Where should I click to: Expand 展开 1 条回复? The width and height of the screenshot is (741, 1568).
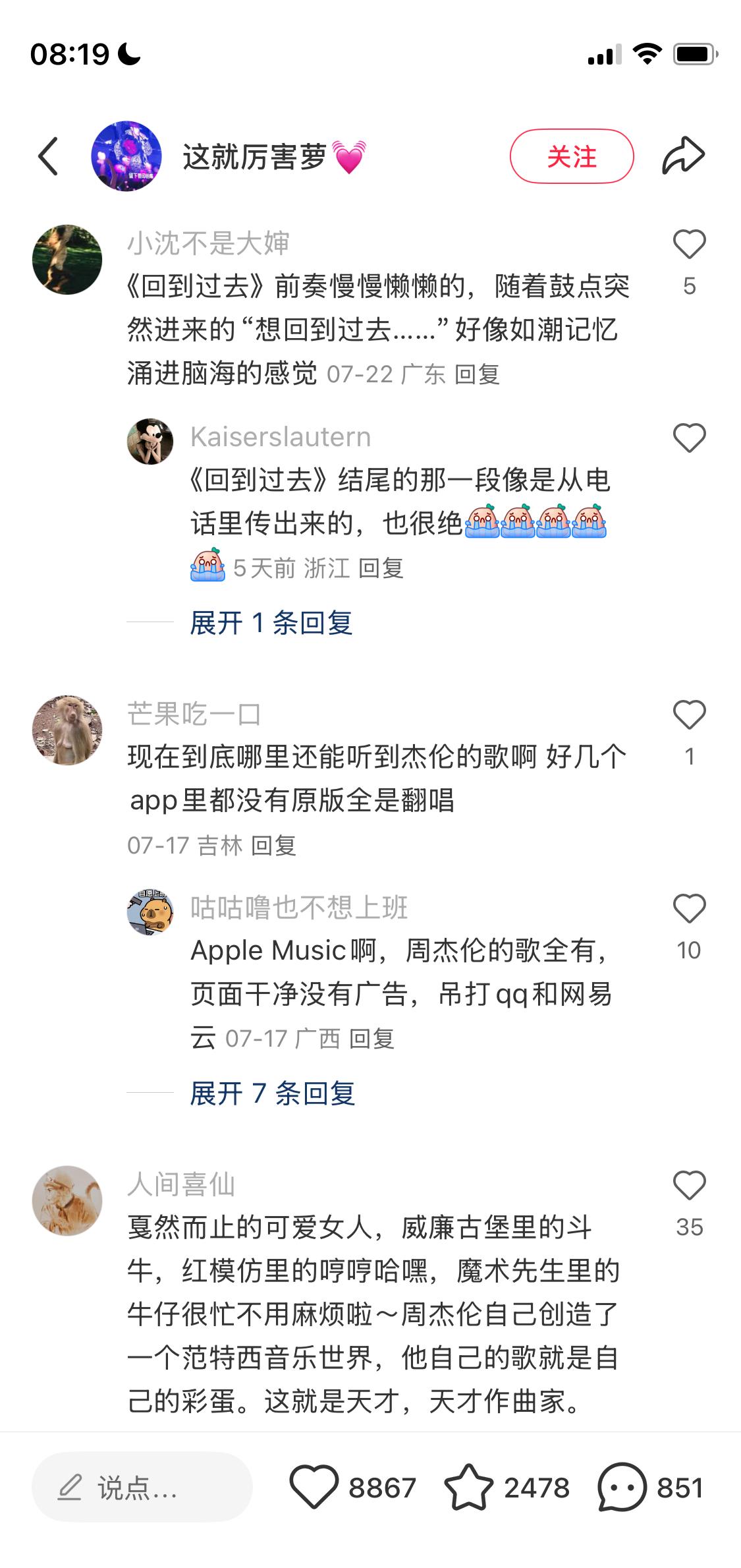(271, 623)
